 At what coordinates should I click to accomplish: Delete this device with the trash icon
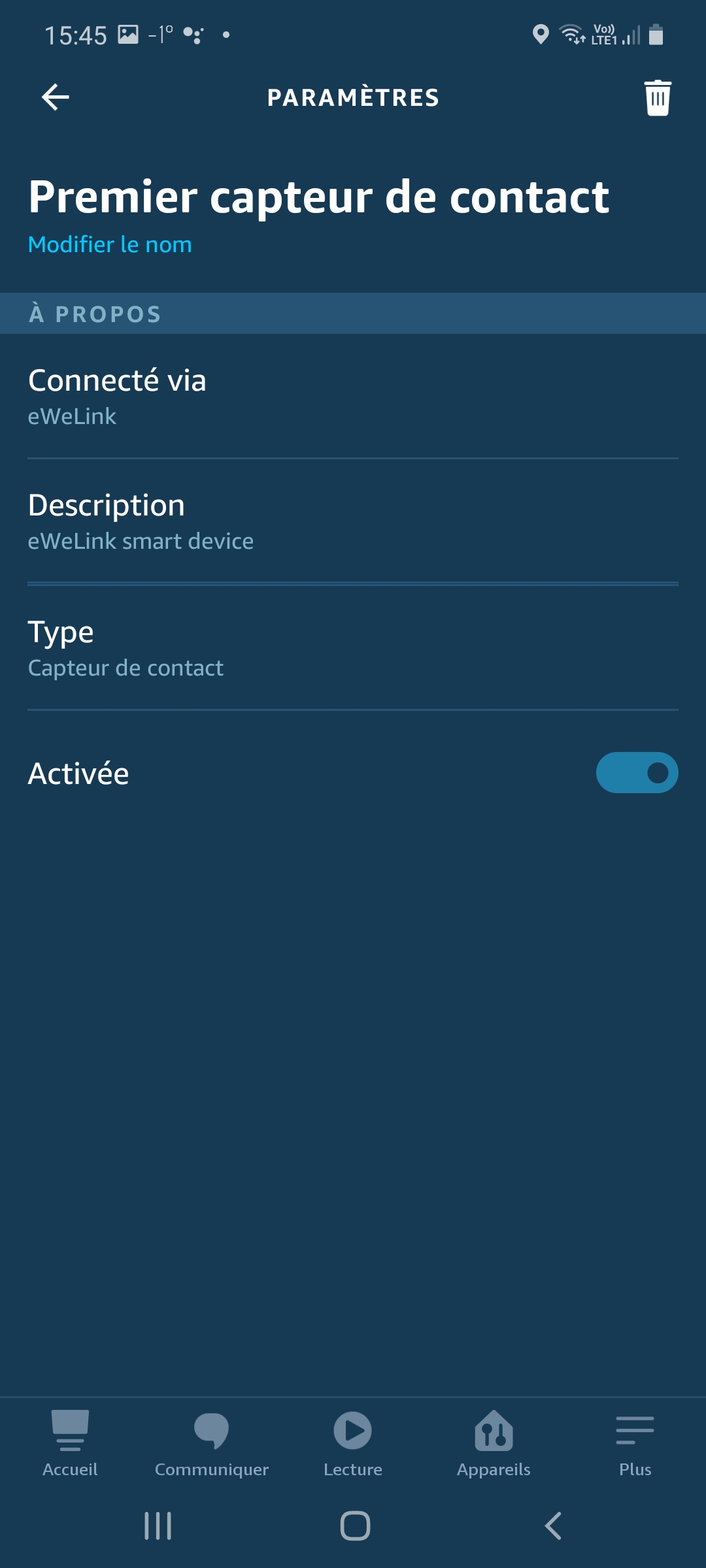pyautogui.click(x=658, y=98)
